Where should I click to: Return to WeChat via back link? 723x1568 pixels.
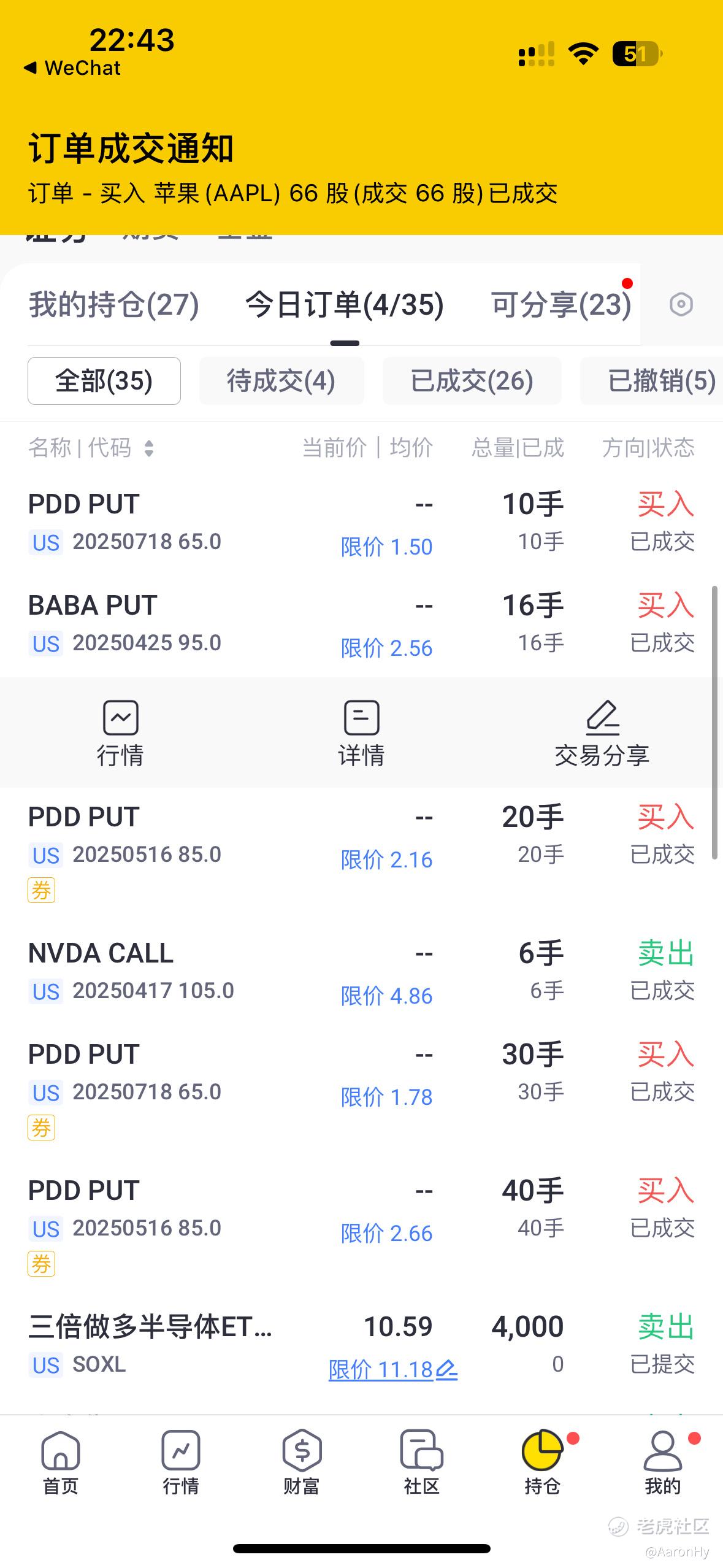72,67
